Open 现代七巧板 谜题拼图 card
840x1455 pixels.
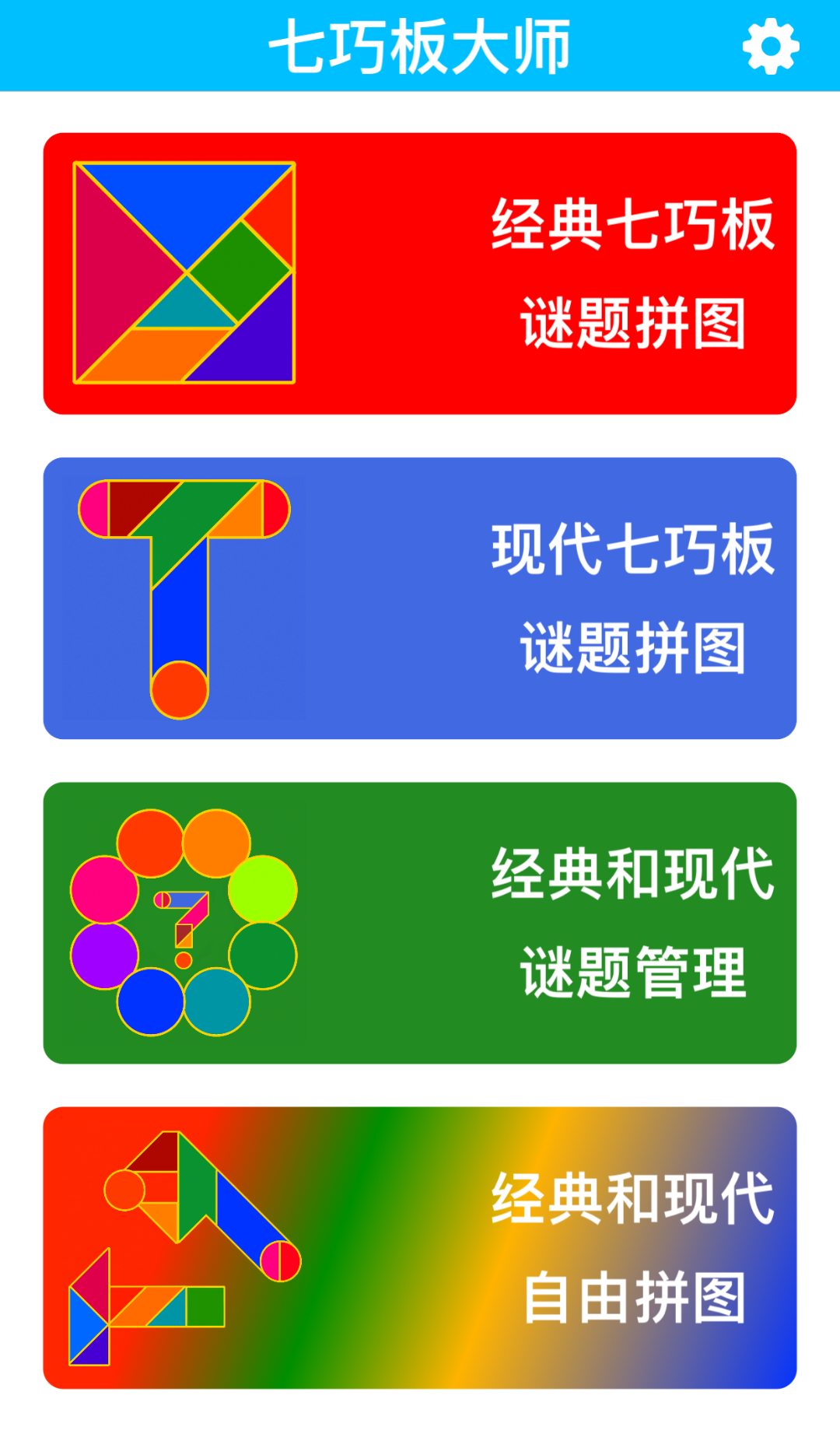coord(420,598)
